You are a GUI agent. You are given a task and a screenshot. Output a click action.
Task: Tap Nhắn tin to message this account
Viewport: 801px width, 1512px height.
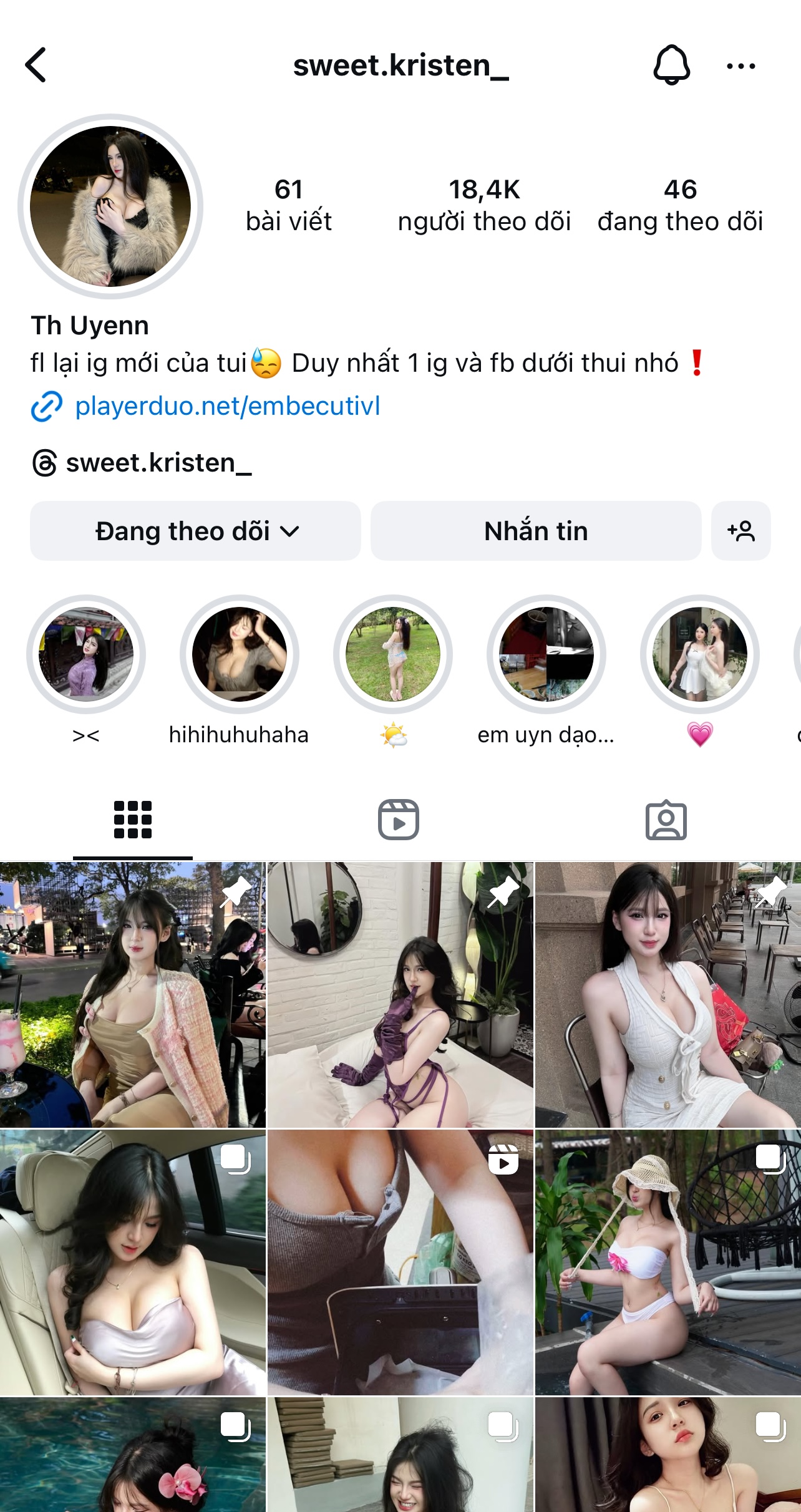pyautogui.click(x=536, y=531)
